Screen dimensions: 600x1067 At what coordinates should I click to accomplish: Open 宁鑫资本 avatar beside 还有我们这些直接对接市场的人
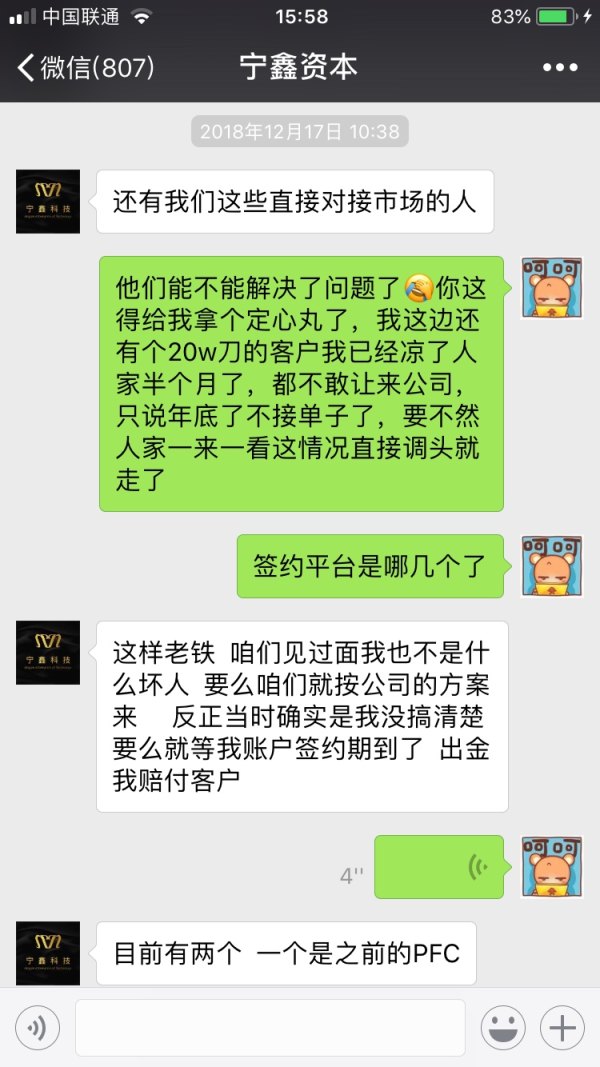tap(48, 202)
